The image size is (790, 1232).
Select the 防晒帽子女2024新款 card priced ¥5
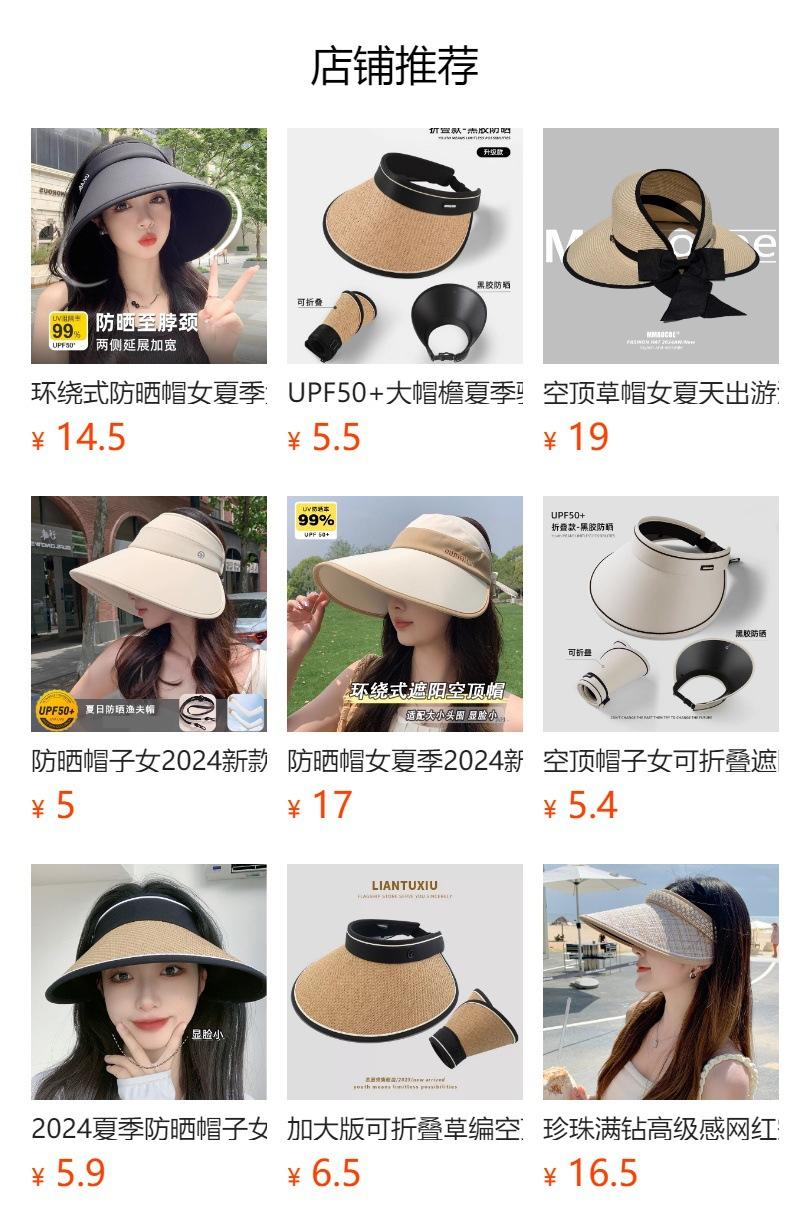click(149, 660)
